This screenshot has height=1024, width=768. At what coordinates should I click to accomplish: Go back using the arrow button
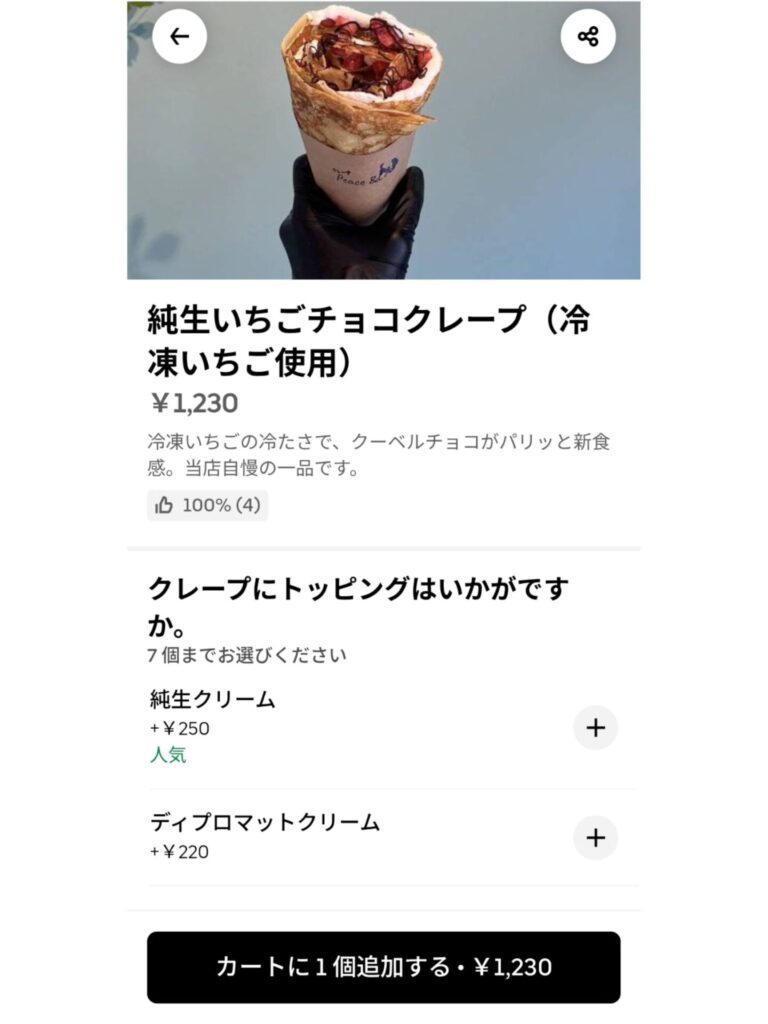coord(180,37)
